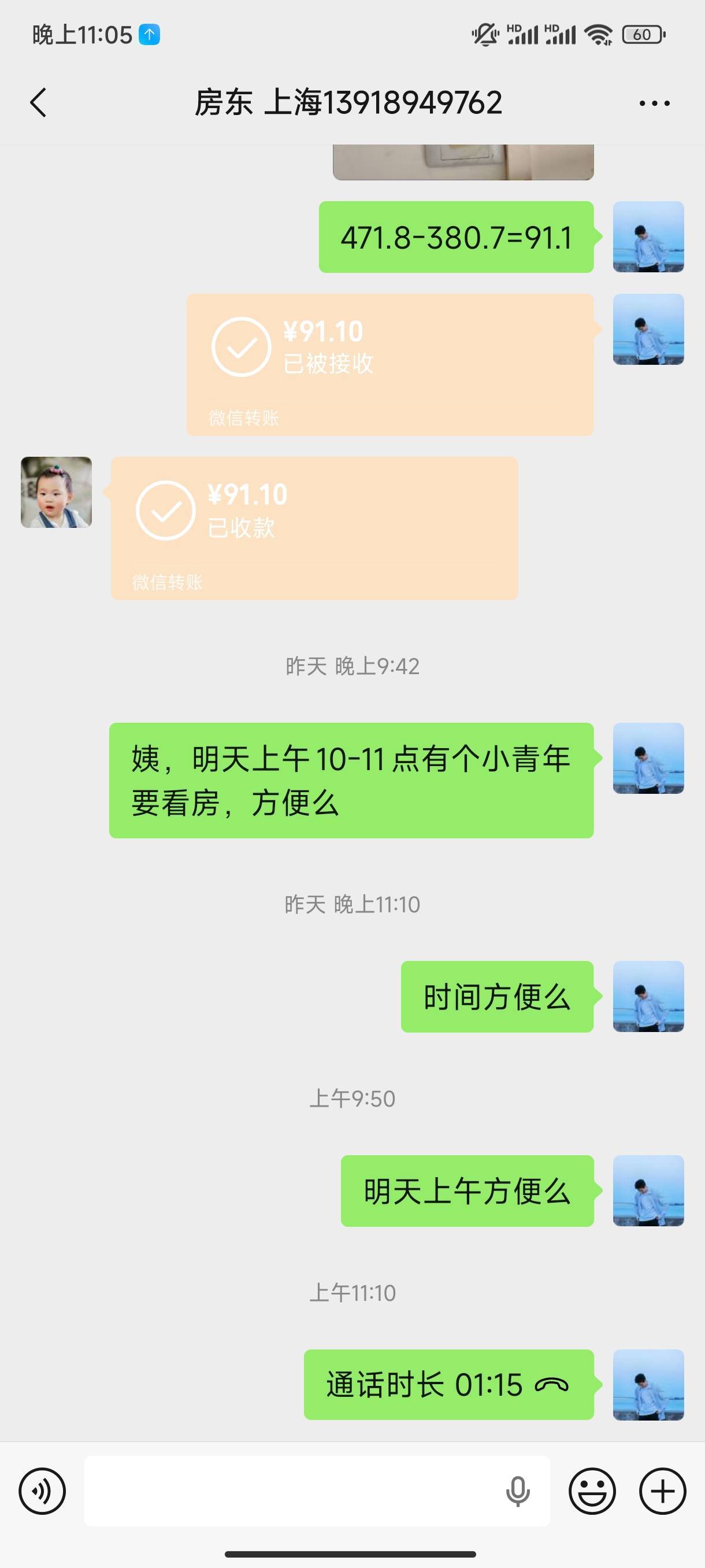Open the sent ¥91.10 已被接收 transfer

click(x=389, y=364)
